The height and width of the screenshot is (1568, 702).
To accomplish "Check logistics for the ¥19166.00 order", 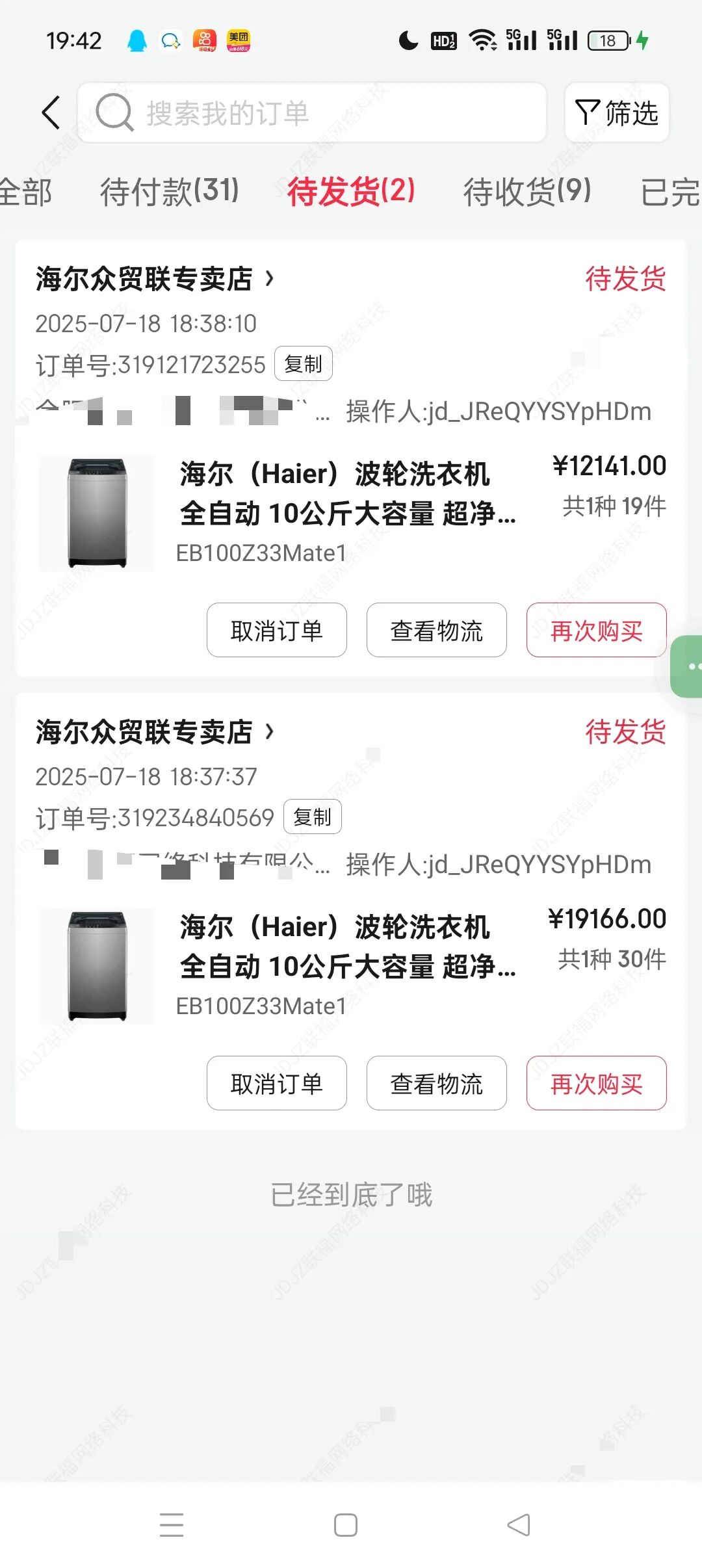I will (436, 1083).
